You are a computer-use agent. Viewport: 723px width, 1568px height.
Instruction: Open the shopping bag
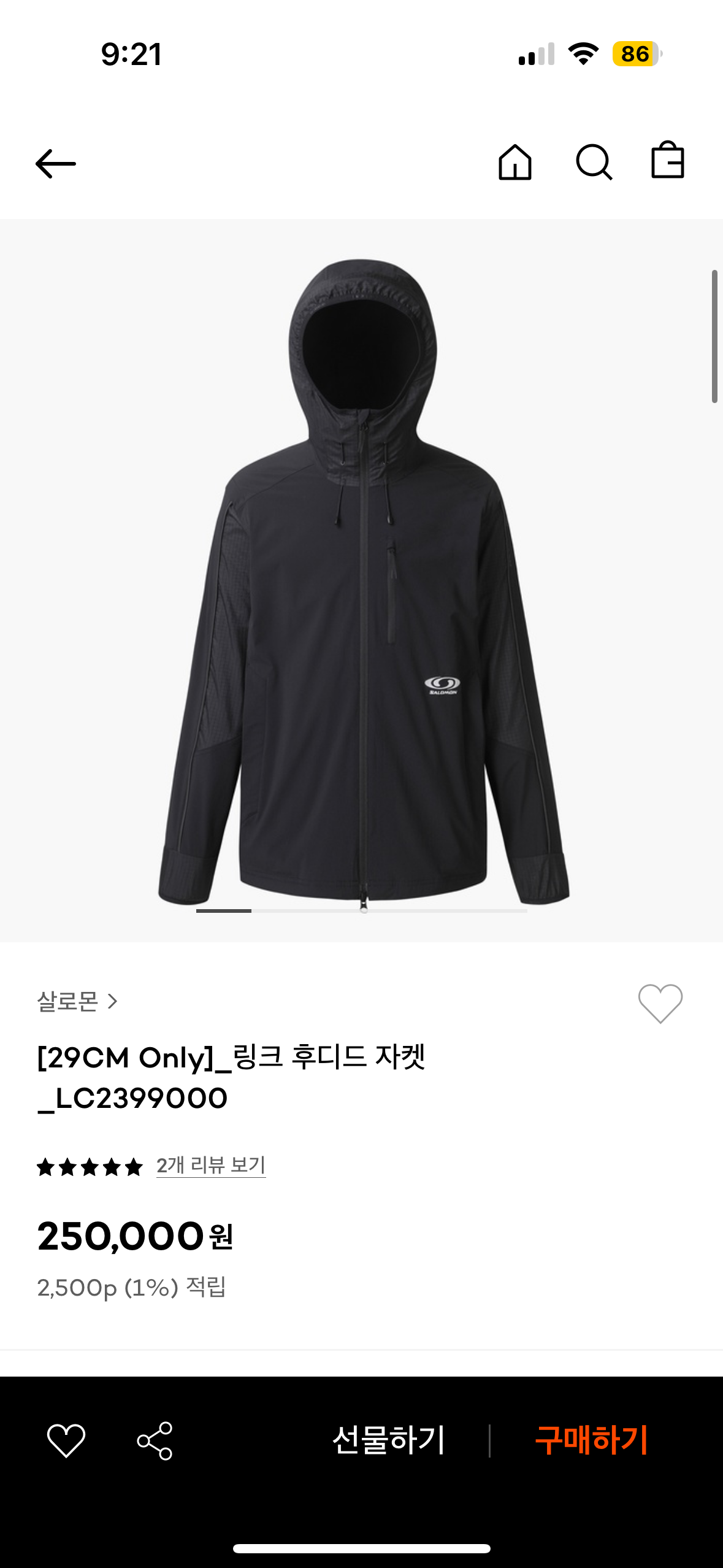click(x=667, y=161)
